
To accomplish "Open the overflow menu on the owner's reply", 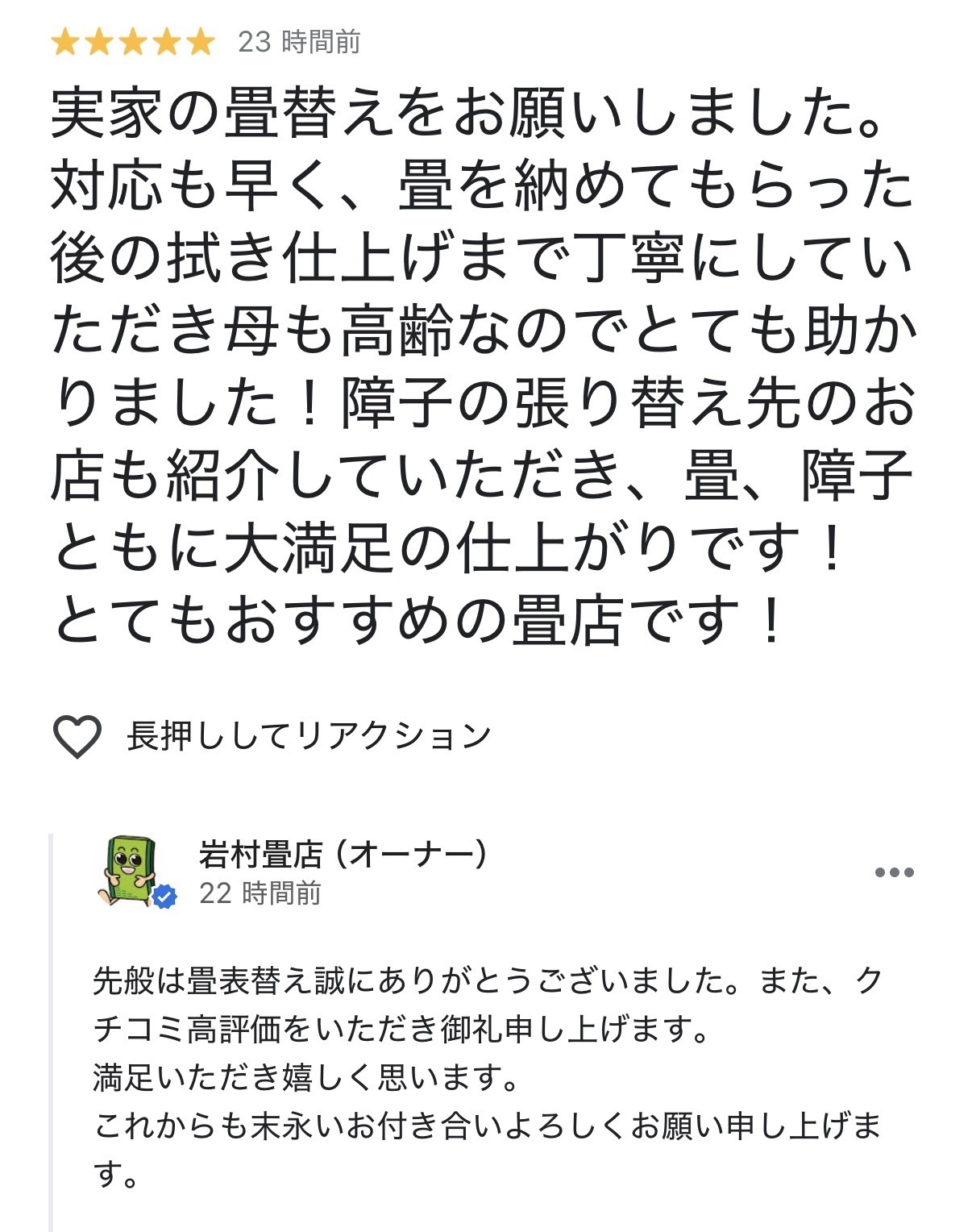I will click(894, 872).
